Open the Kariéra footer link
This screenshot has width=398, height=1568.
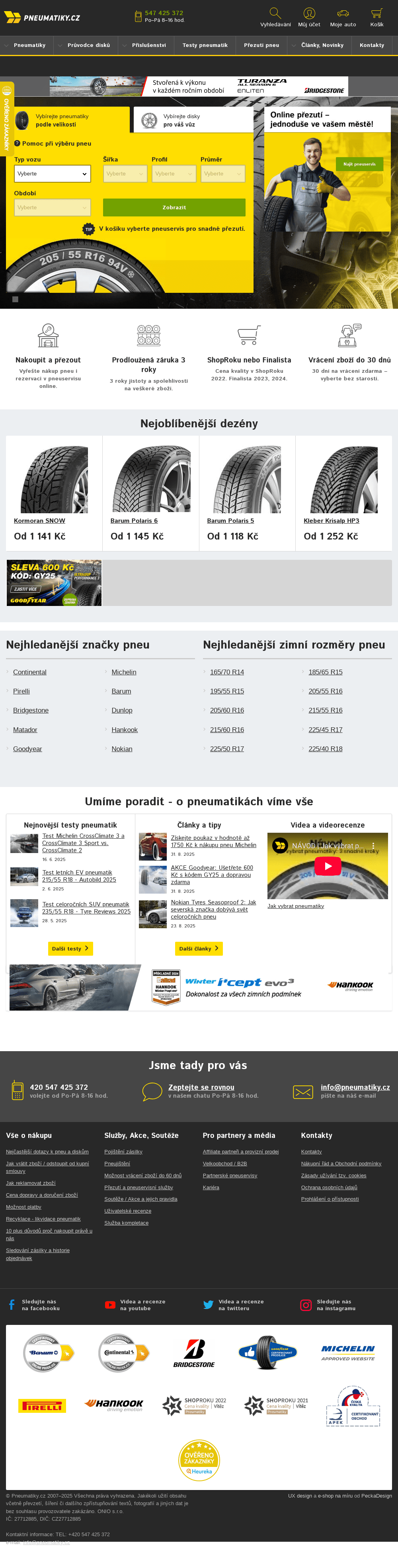211,1187
